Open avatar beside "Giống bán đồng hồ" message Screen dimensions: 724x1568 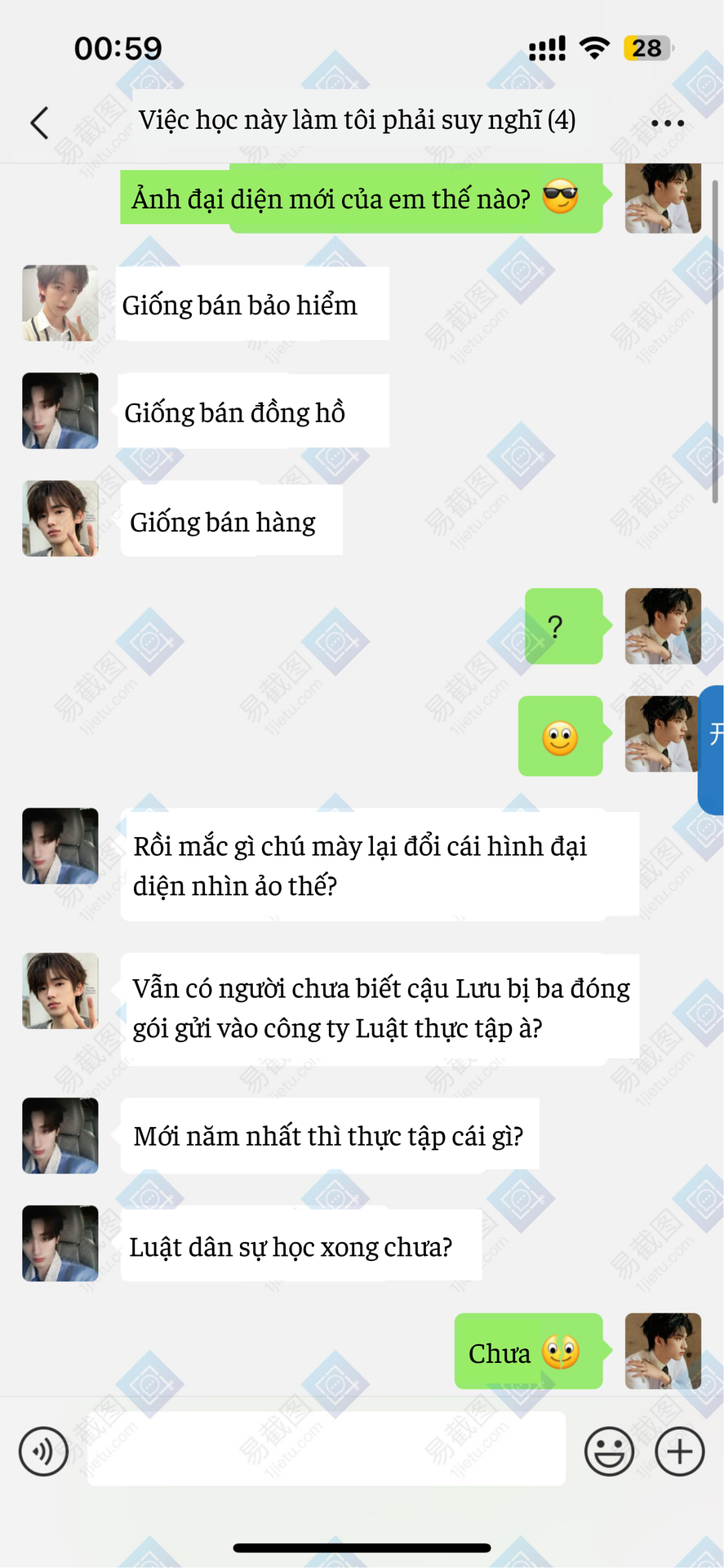click(x=60, y=411)
